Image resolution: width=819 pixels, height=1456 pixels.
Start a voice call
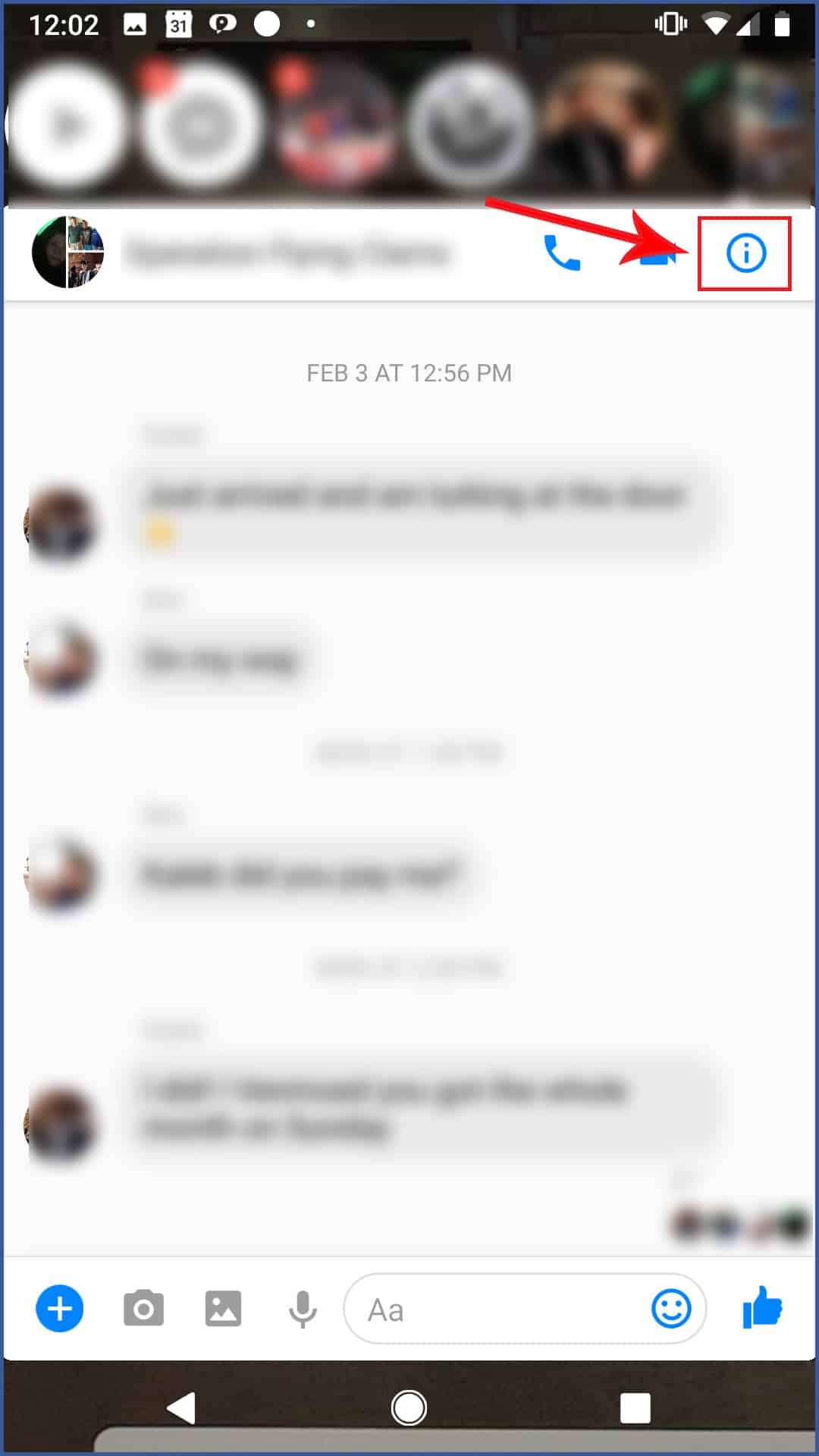(561, 254)
